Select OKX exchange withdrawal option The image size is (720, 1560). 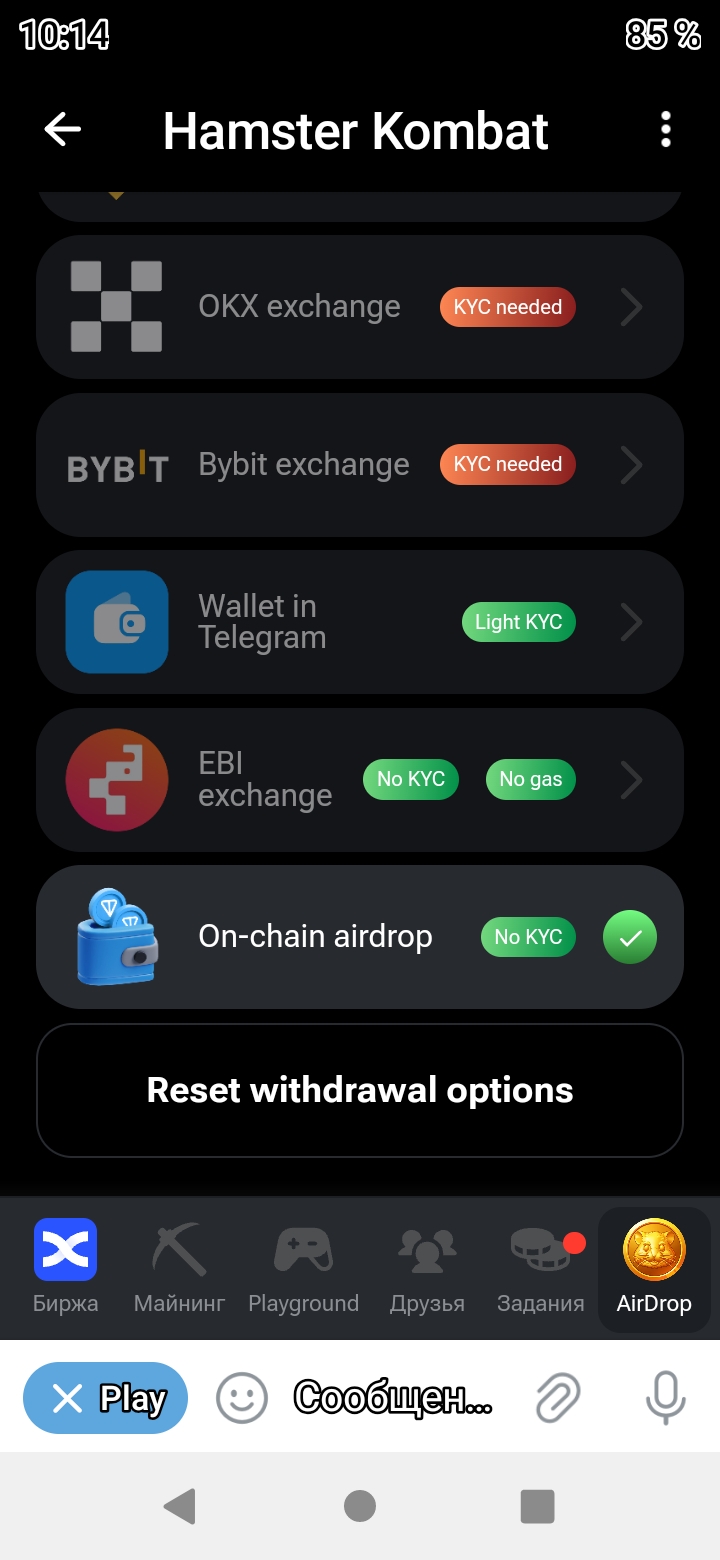tap(360, 307)
